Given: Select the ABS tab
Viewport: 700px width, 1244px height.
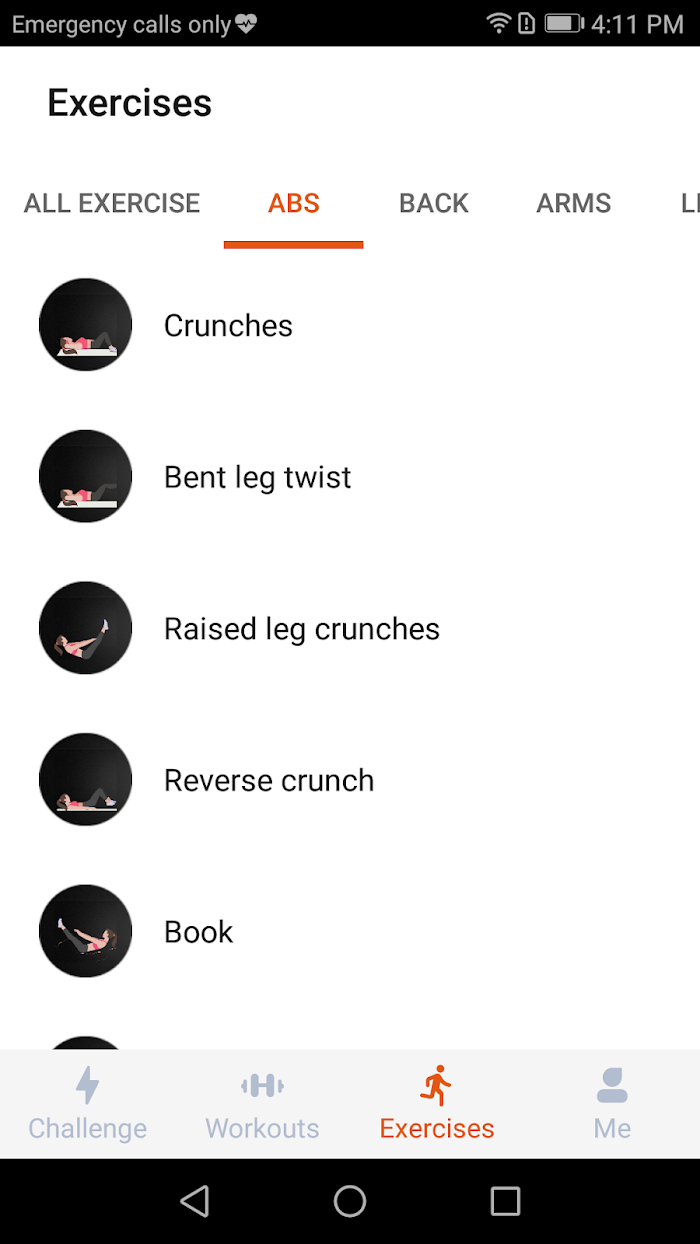Looking at the screenshot, I should 294,203.
